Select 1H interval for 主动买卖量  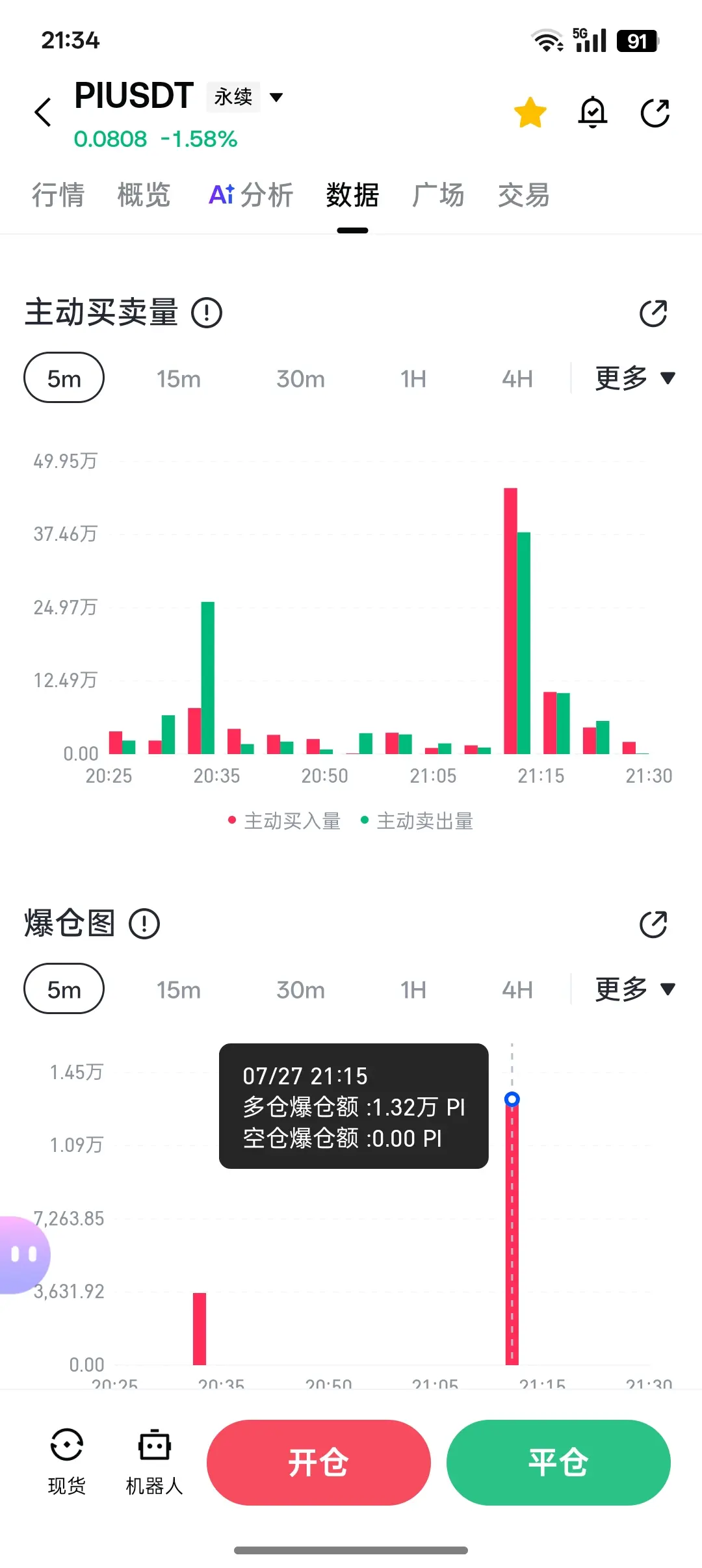(x=413, y=378)
